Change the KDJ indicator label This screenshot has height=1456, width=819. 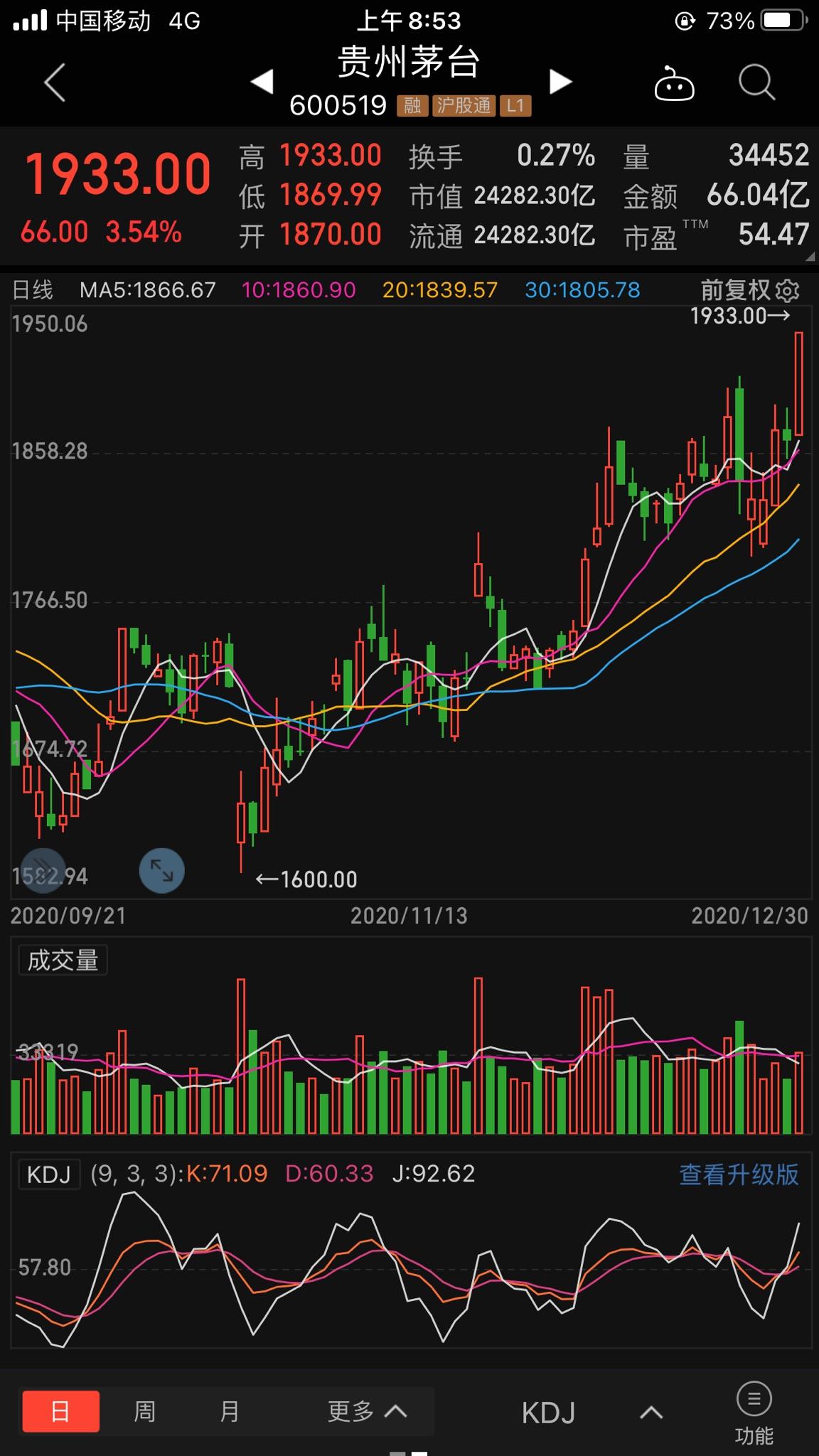click(49, 1174)
